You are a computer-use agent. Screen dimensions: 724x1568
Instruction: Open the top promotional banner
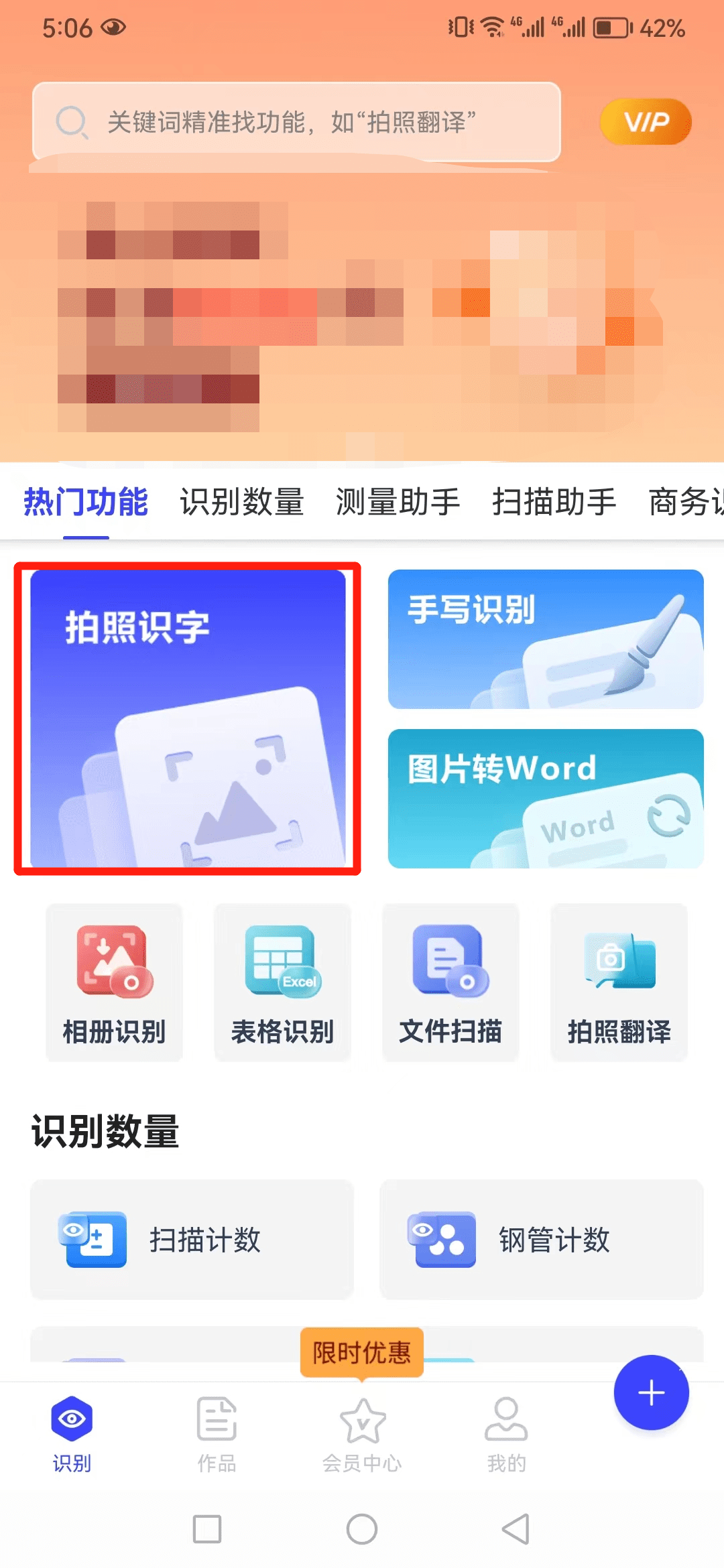[x=362, y=315]
